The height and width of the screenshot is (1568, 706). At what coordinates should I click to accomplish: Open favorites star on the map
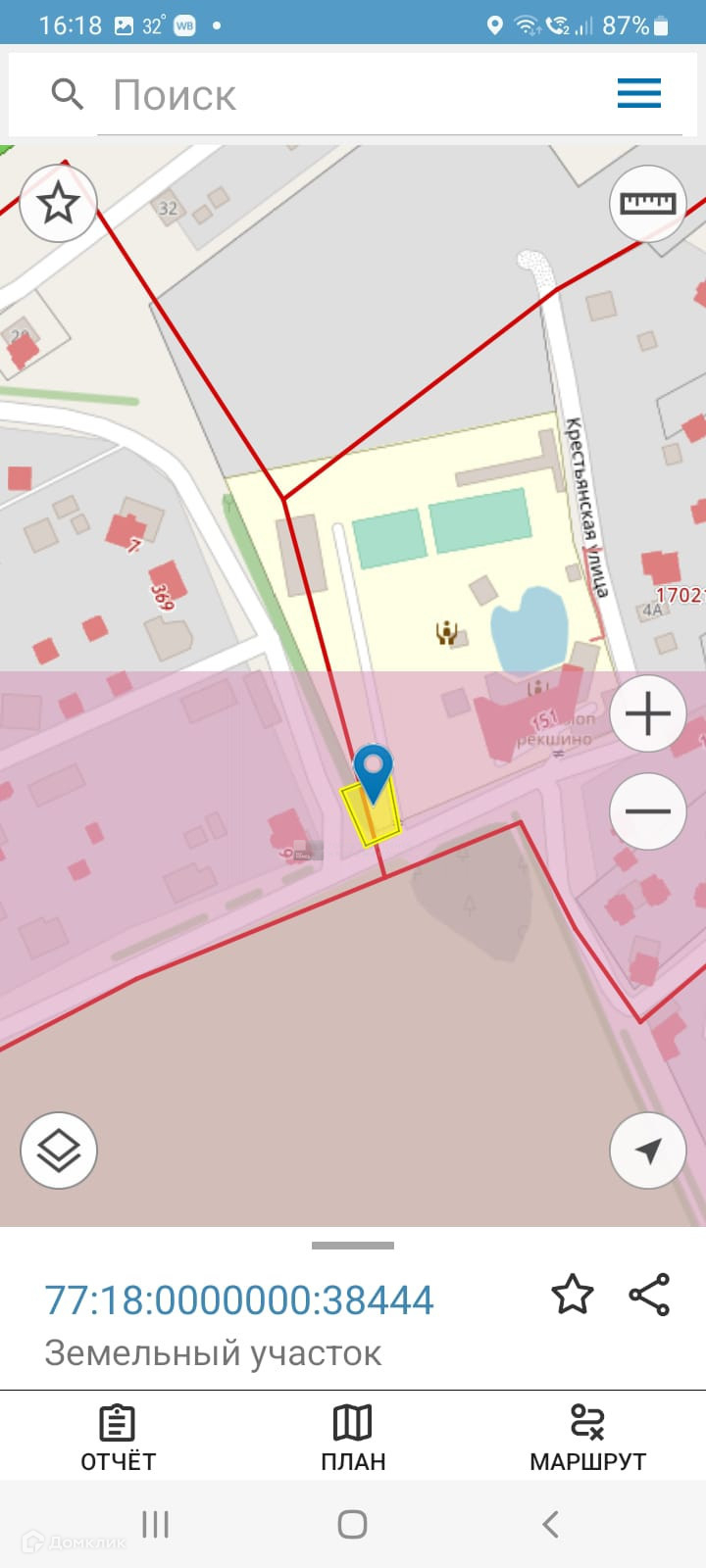(x=59, y=204)
